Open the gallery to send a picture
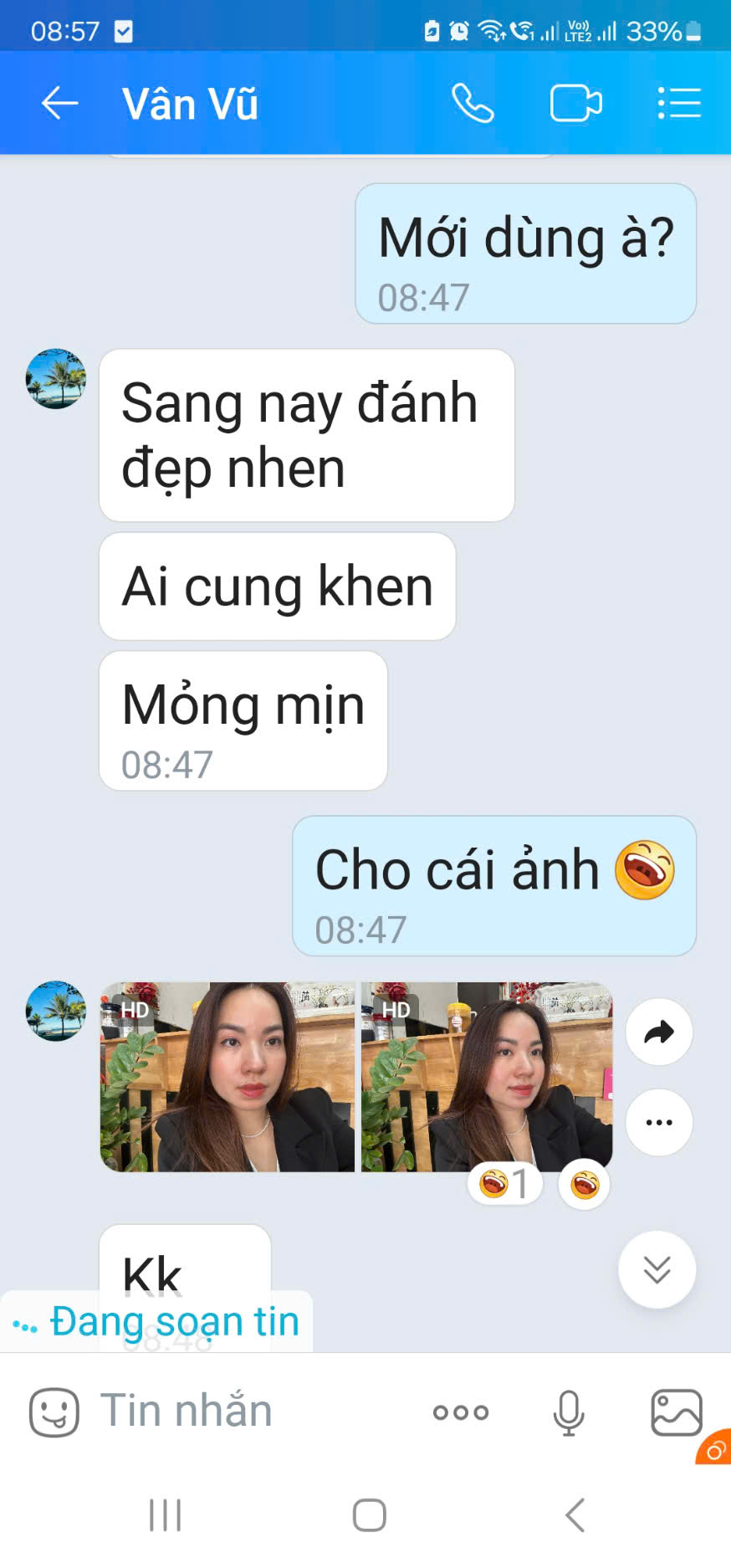This screenshot has width=731, height=1568. pos(676,1412)
